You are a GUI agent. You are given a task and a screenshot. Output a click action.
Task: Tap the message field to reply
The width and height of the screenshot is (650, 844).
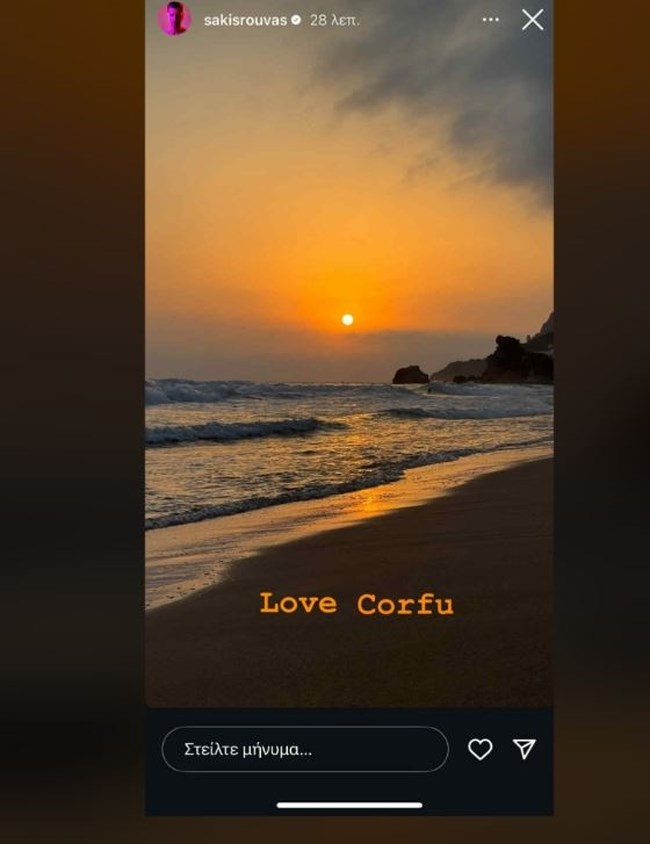point(305,749)
